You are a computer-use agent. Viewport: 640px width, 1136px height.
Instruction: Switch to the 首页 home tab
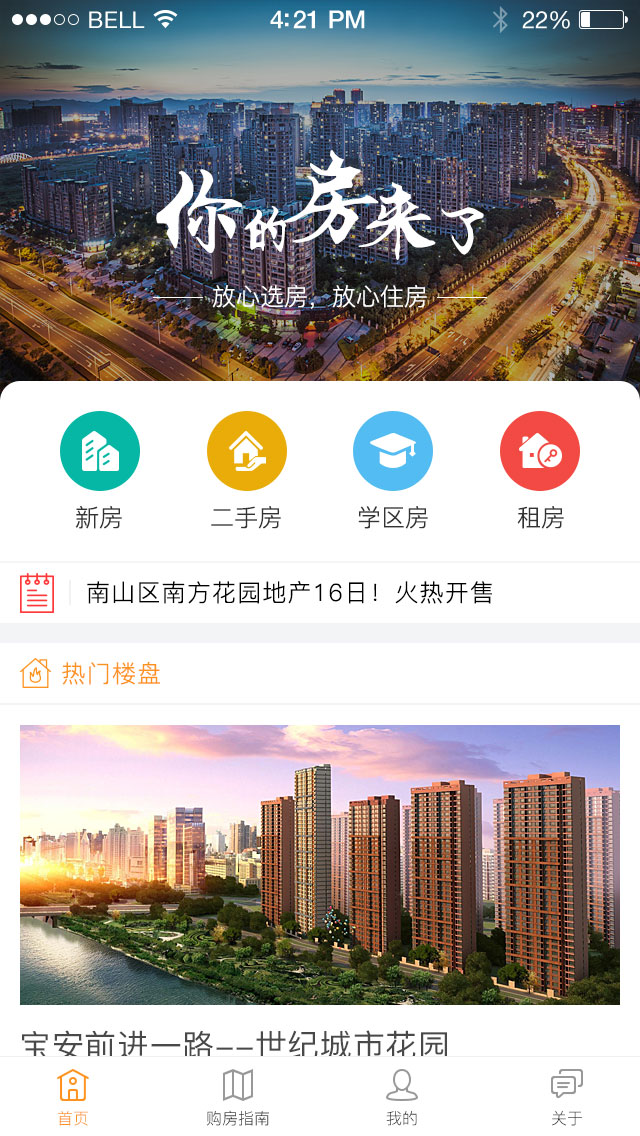click(x=73, y=1097)
